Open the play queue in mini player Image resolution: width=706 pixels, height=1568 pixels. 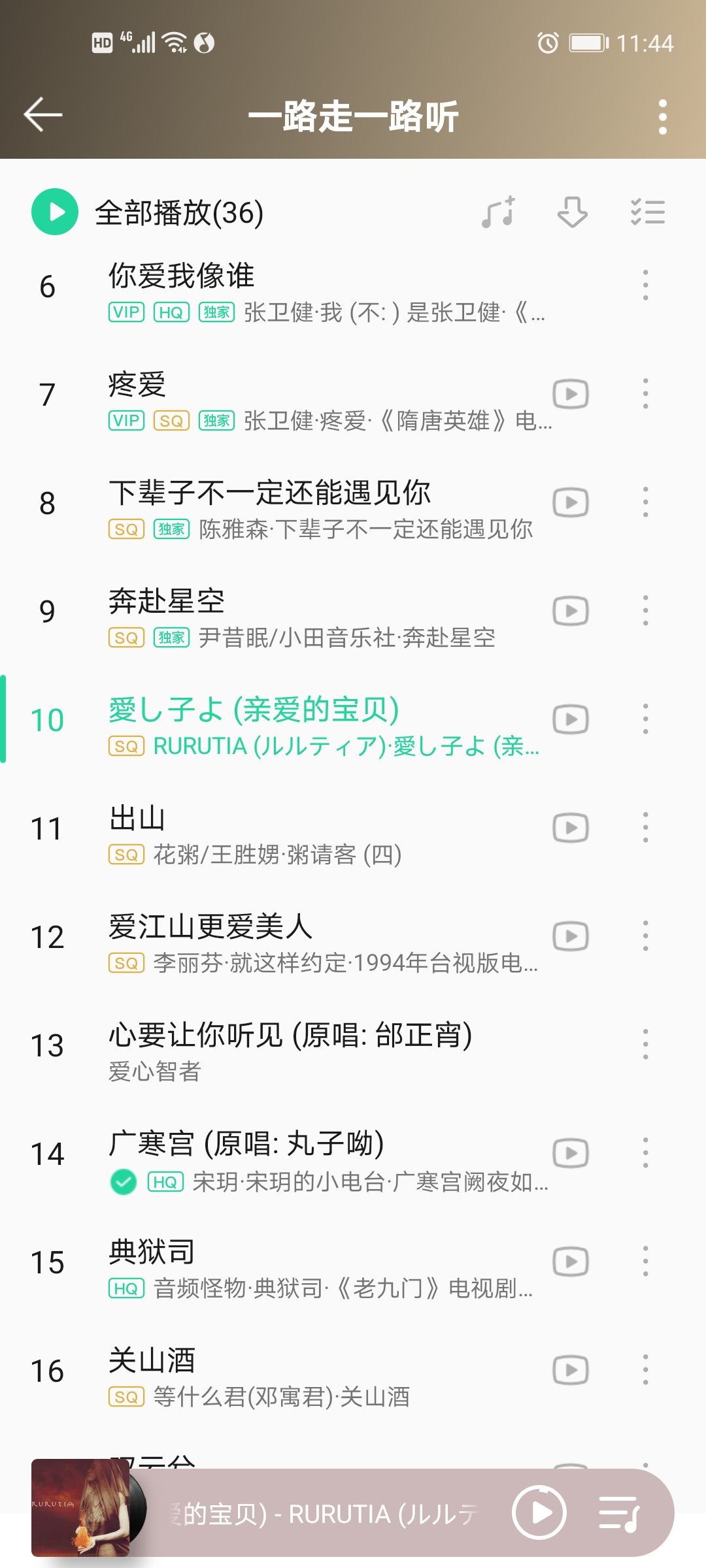point(620,1512)
